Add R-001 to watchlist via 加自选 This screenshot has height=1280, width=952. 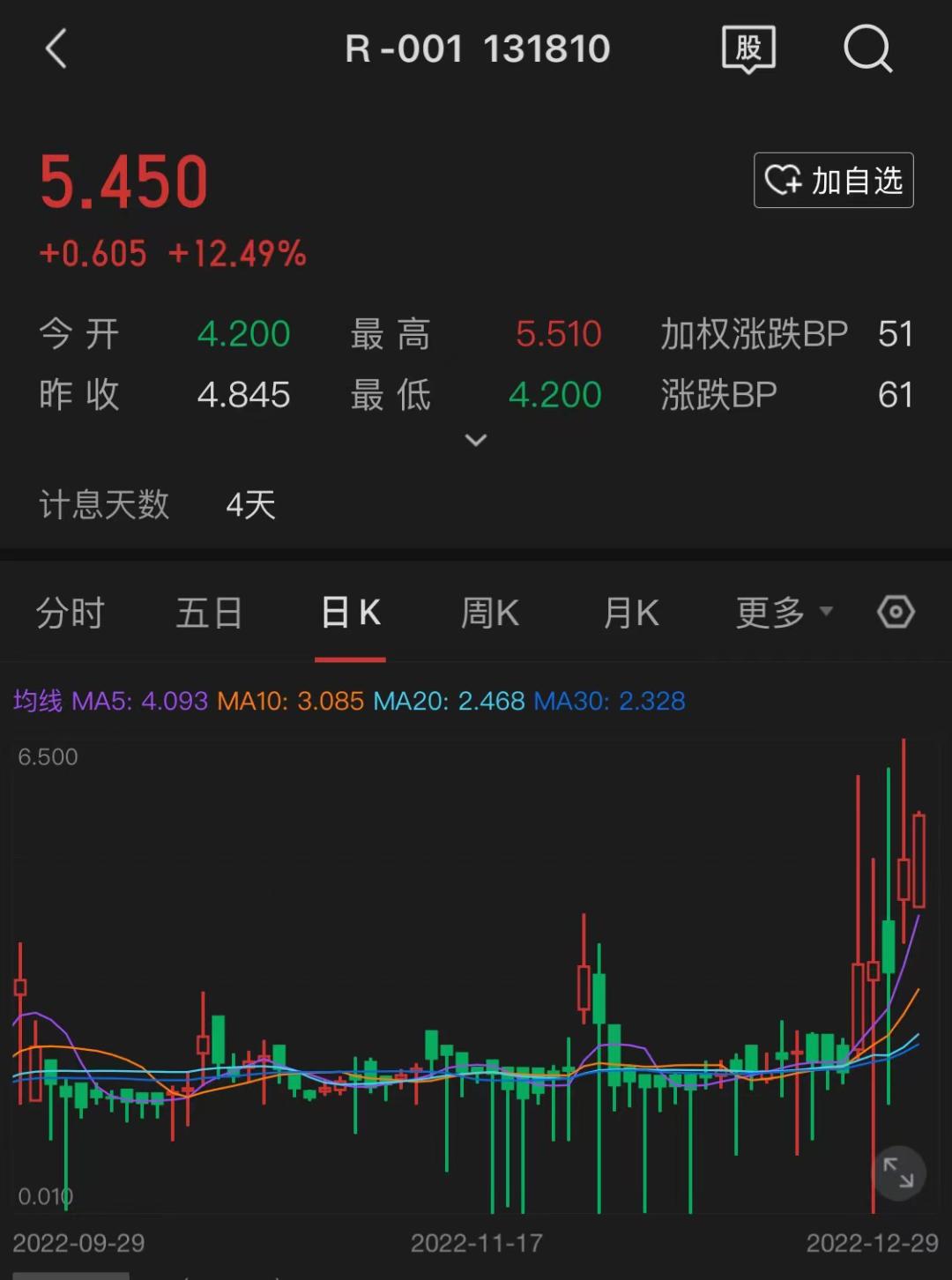(x=833, y=181)
